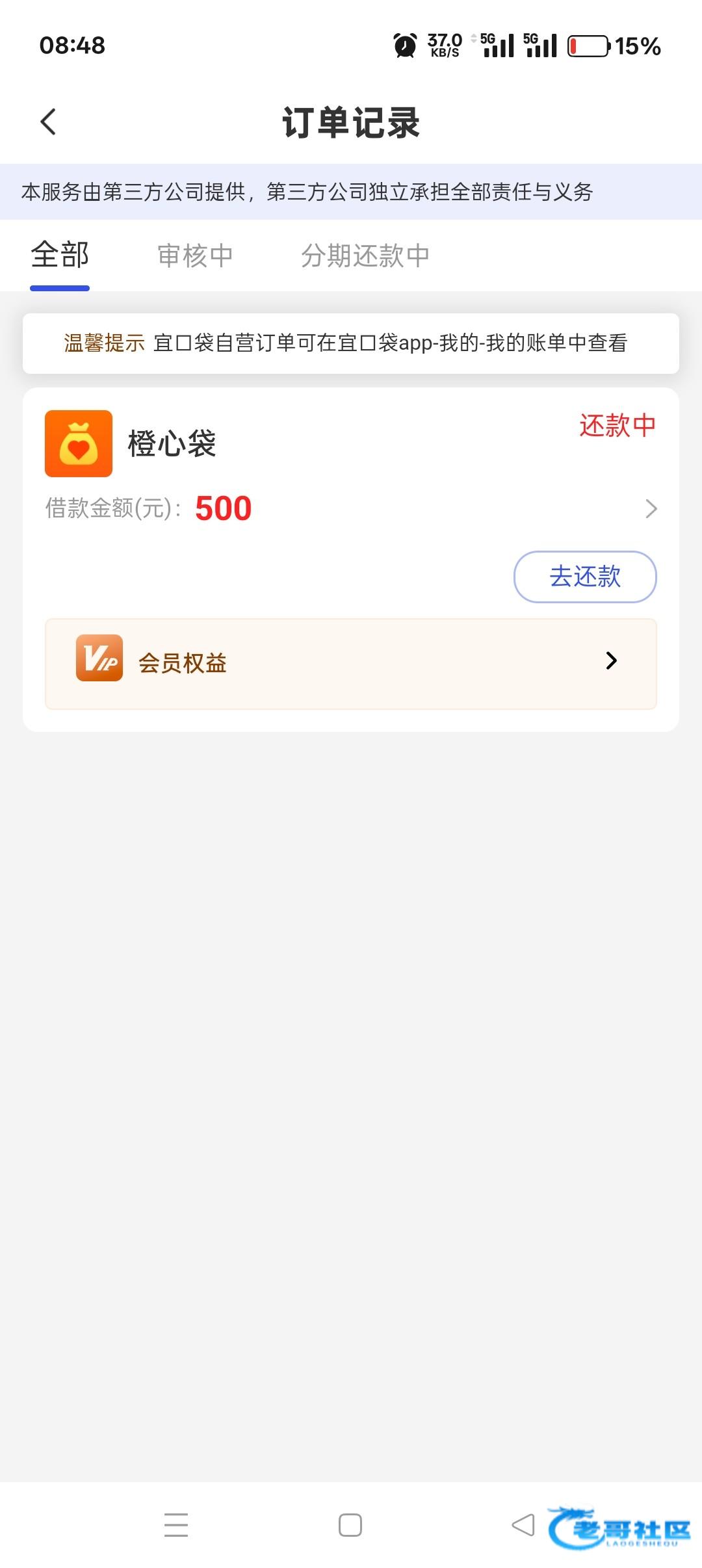The image size is (702, 1568).
Task: Select the 全部 tab
Action: [x=60, y=255]
